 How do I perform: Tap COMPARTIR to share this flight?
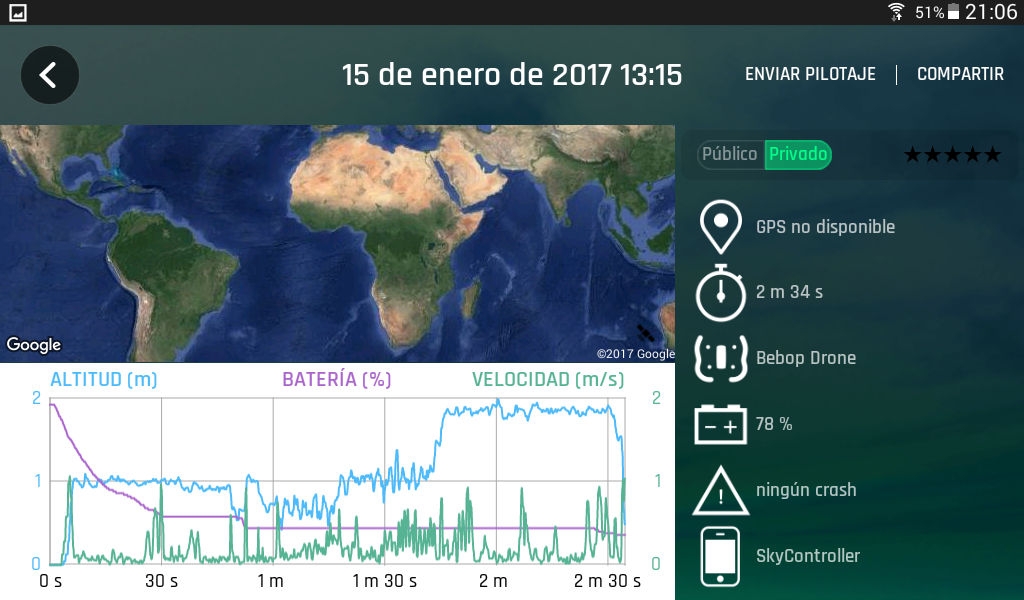(x=960, y=75)
